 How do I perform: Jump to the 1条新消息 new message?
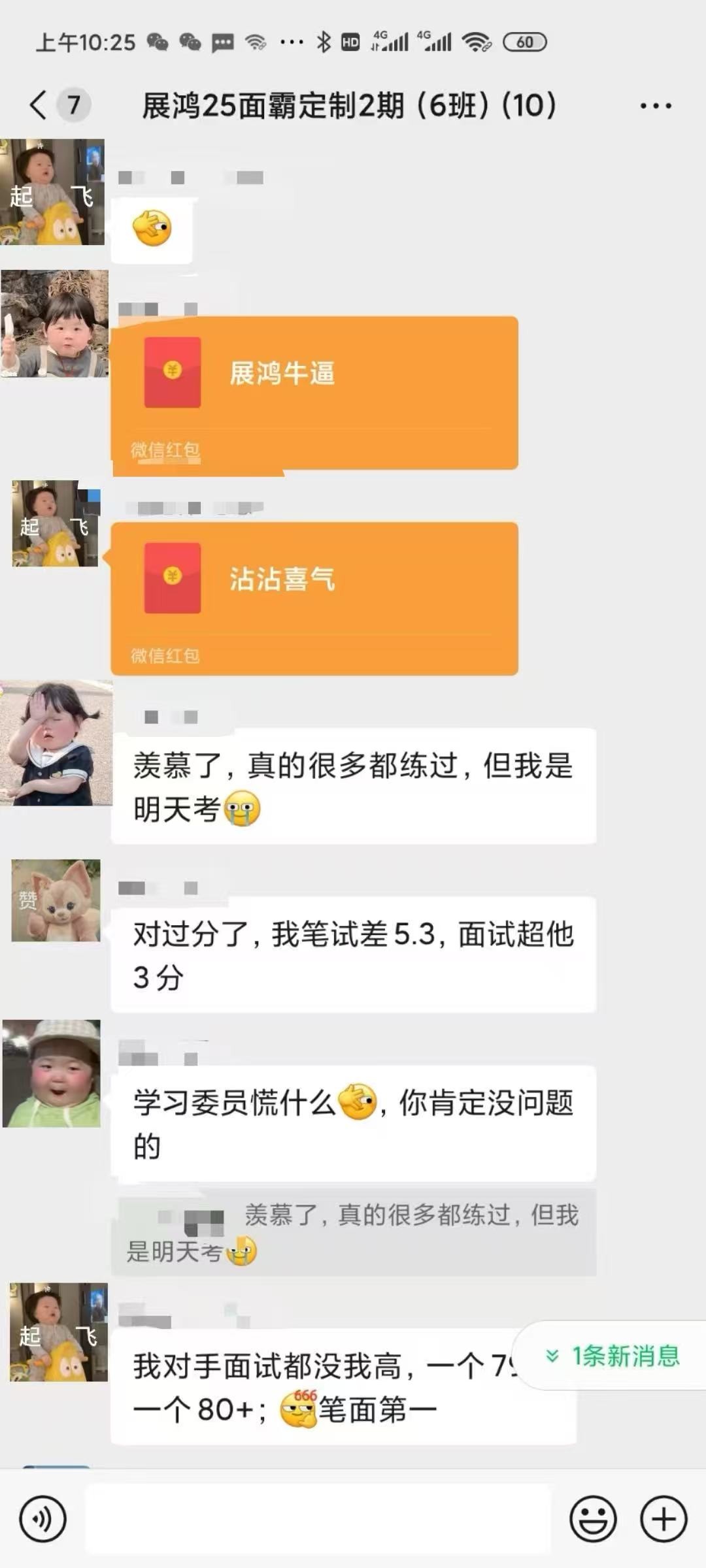tap(614, 1356)
